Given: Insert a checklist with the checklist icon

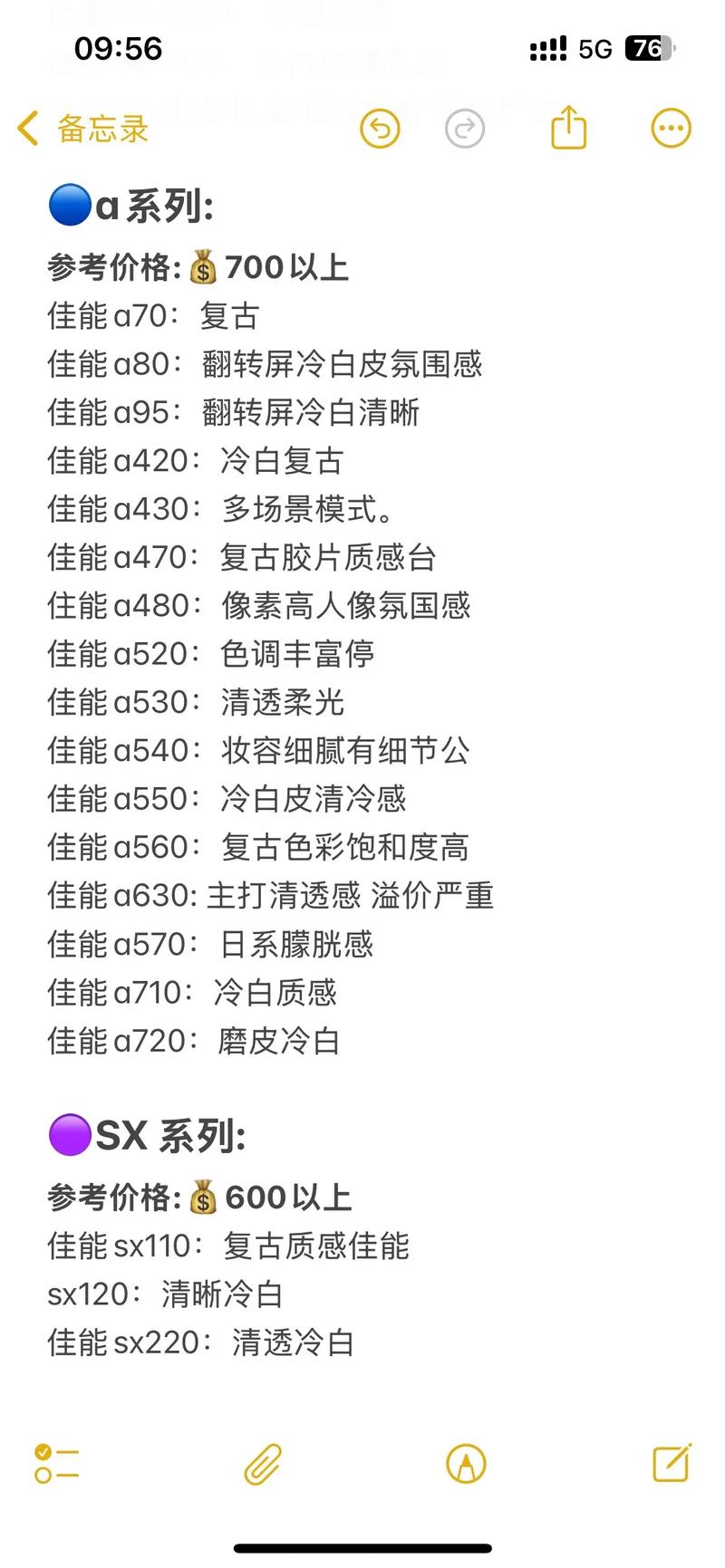Looking at the screenshot, I should pos(56,1464).
